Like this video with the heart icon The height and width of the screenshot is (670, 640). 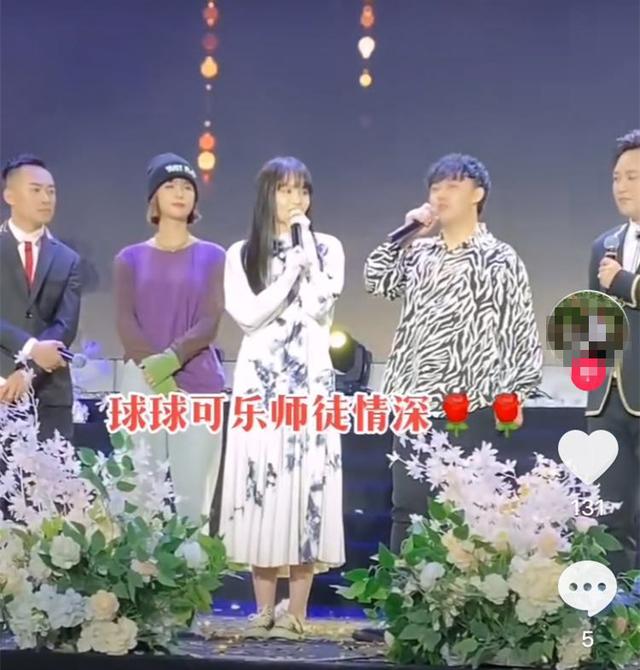click(587, 455)
